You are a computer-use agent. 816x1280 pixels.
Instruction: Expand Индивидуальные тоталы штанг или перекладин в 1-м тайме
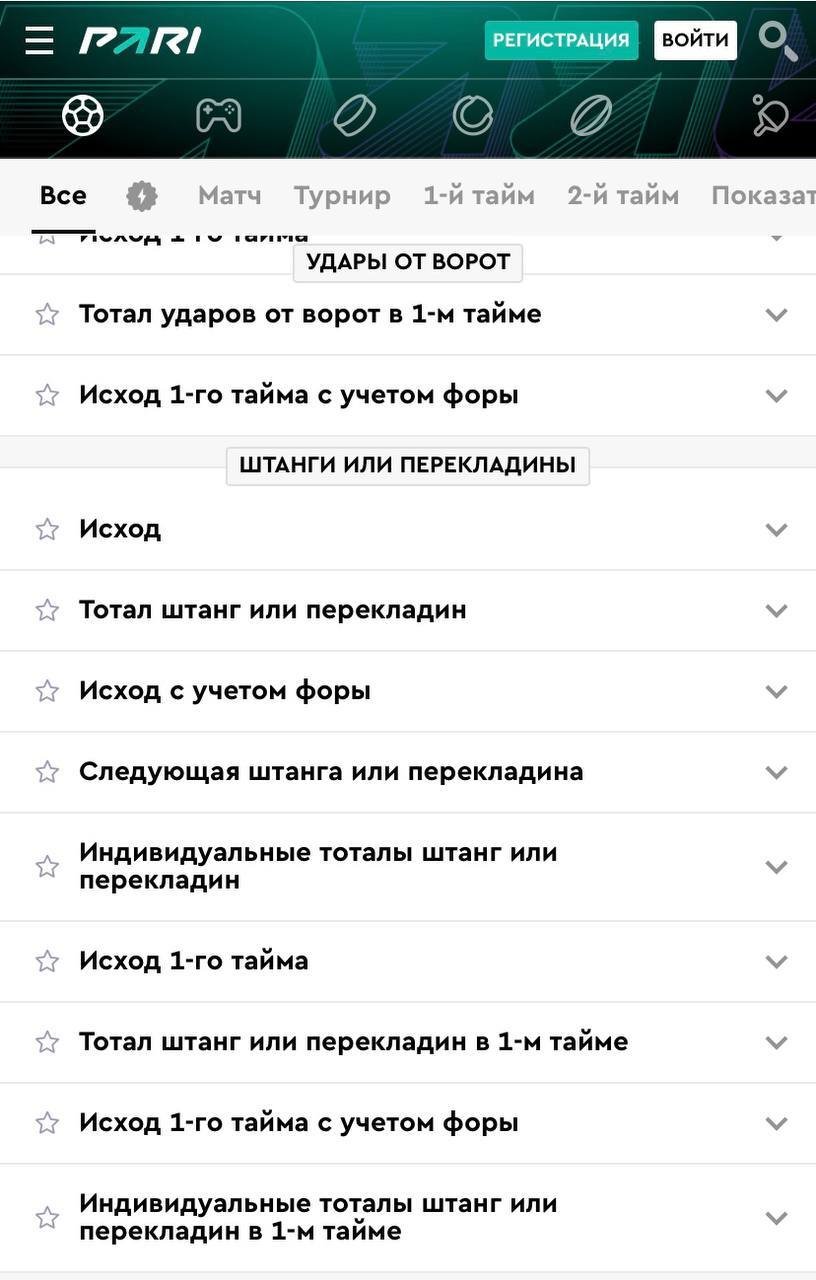(x=776, y=1218)
